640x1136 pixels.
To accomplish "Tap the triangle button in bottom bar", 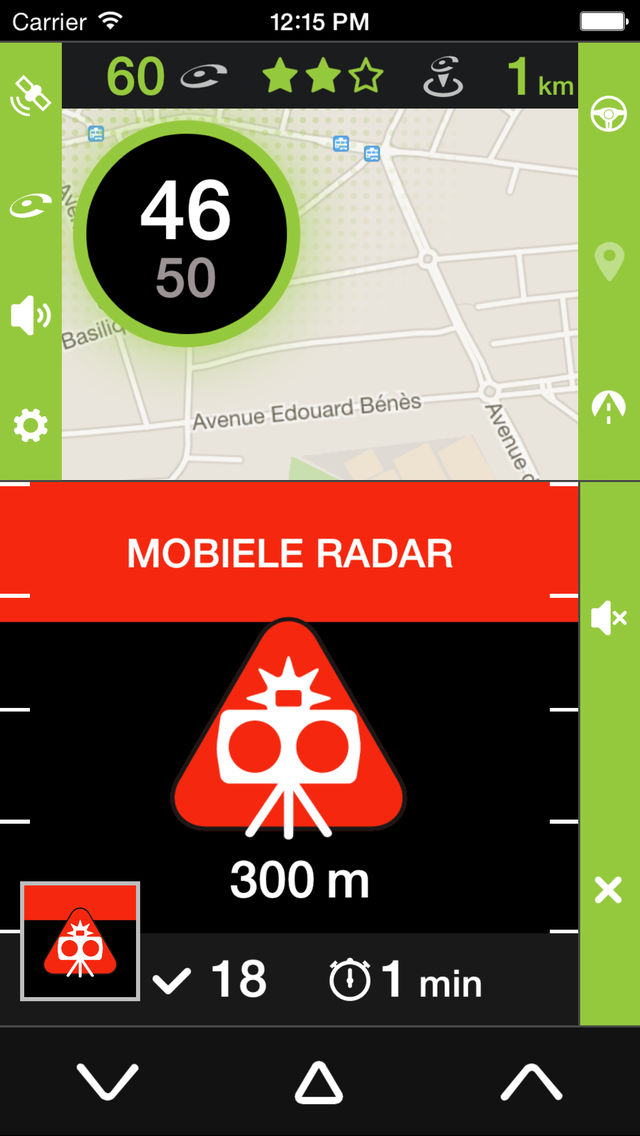I will pyautogui.click(x=319, y=1082).
